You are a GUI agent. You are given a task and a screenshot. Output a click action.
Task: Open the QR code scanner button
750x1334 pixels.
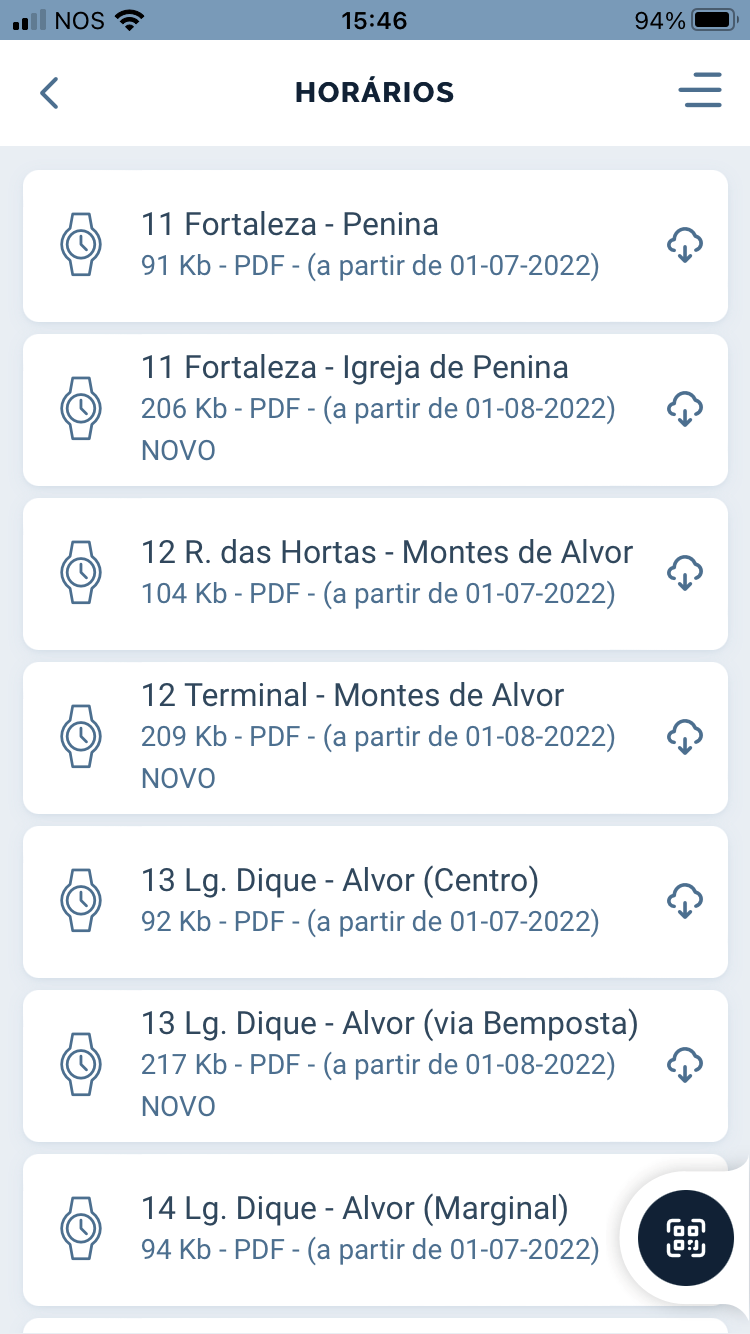(x=686, y=1238)
